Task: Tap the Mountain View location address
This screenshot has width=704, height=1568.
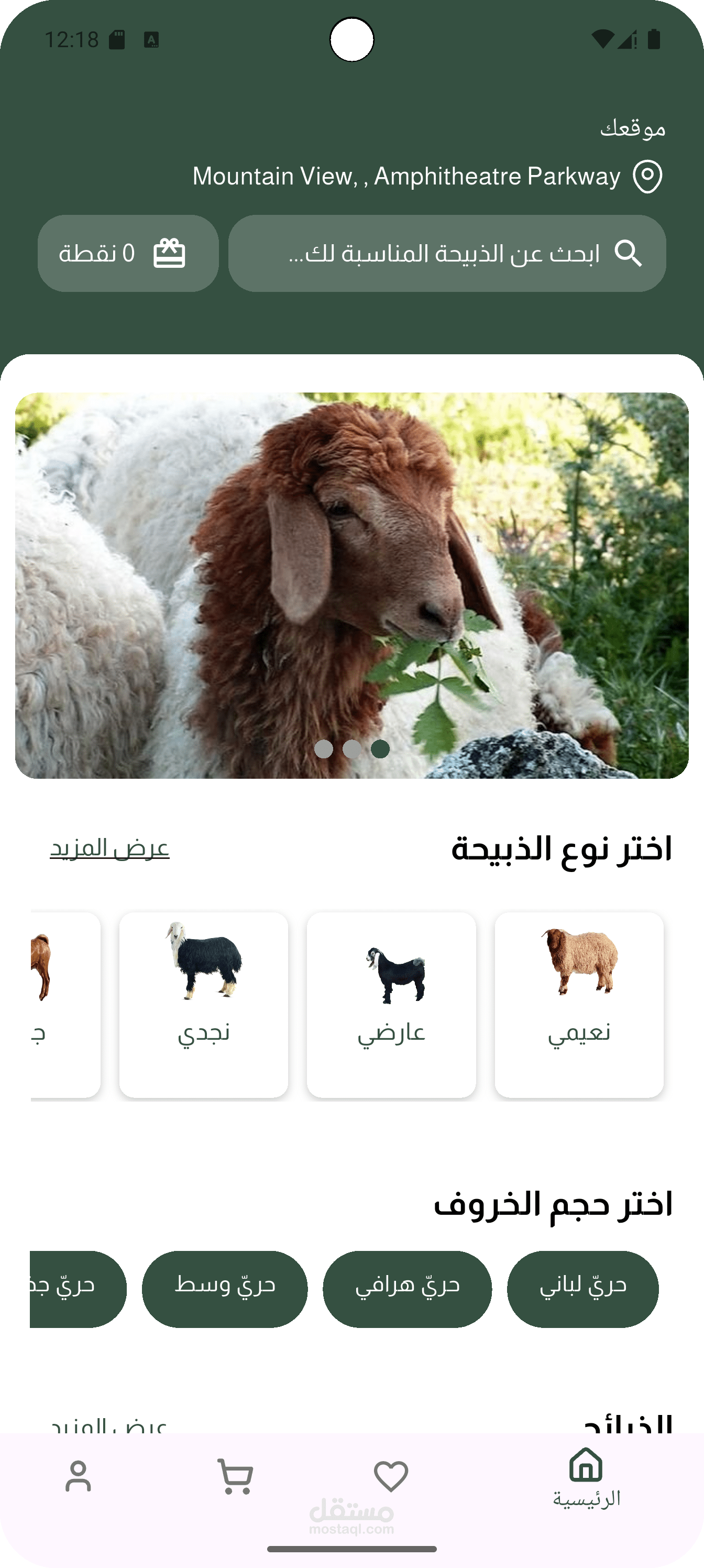Action: tap(427, 177)
